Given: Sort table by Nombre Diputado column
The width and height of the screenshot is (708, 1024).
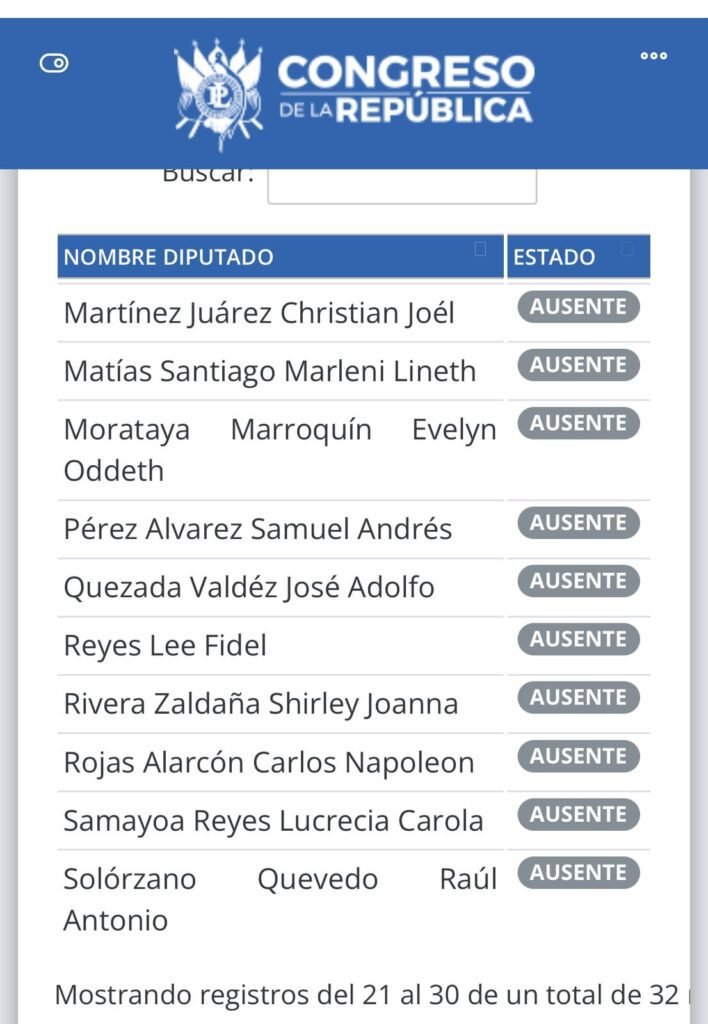Looking at the screenshot, I should pos(280,257).
